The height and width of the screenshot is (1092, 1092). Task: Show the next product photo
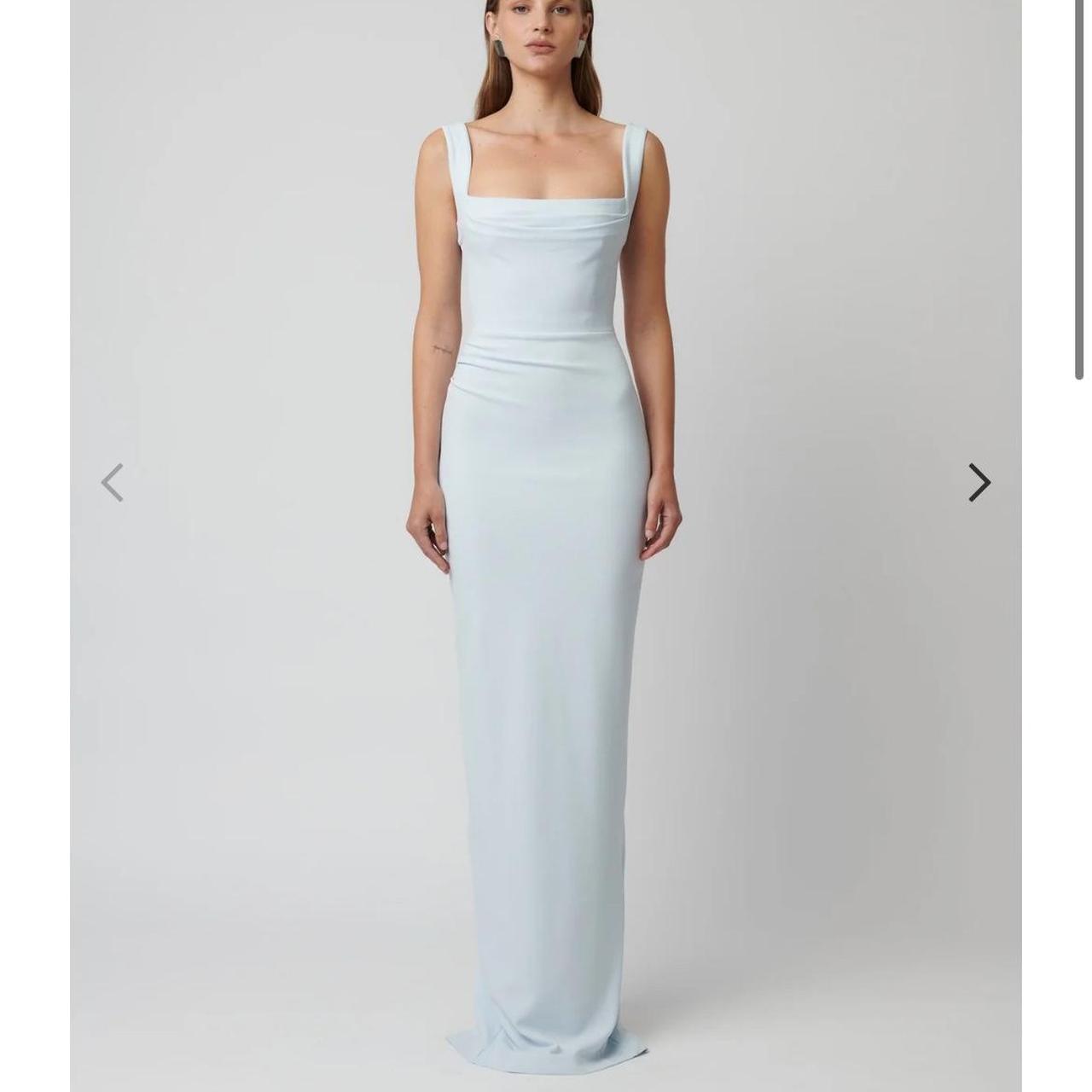[x=979, y=483]
